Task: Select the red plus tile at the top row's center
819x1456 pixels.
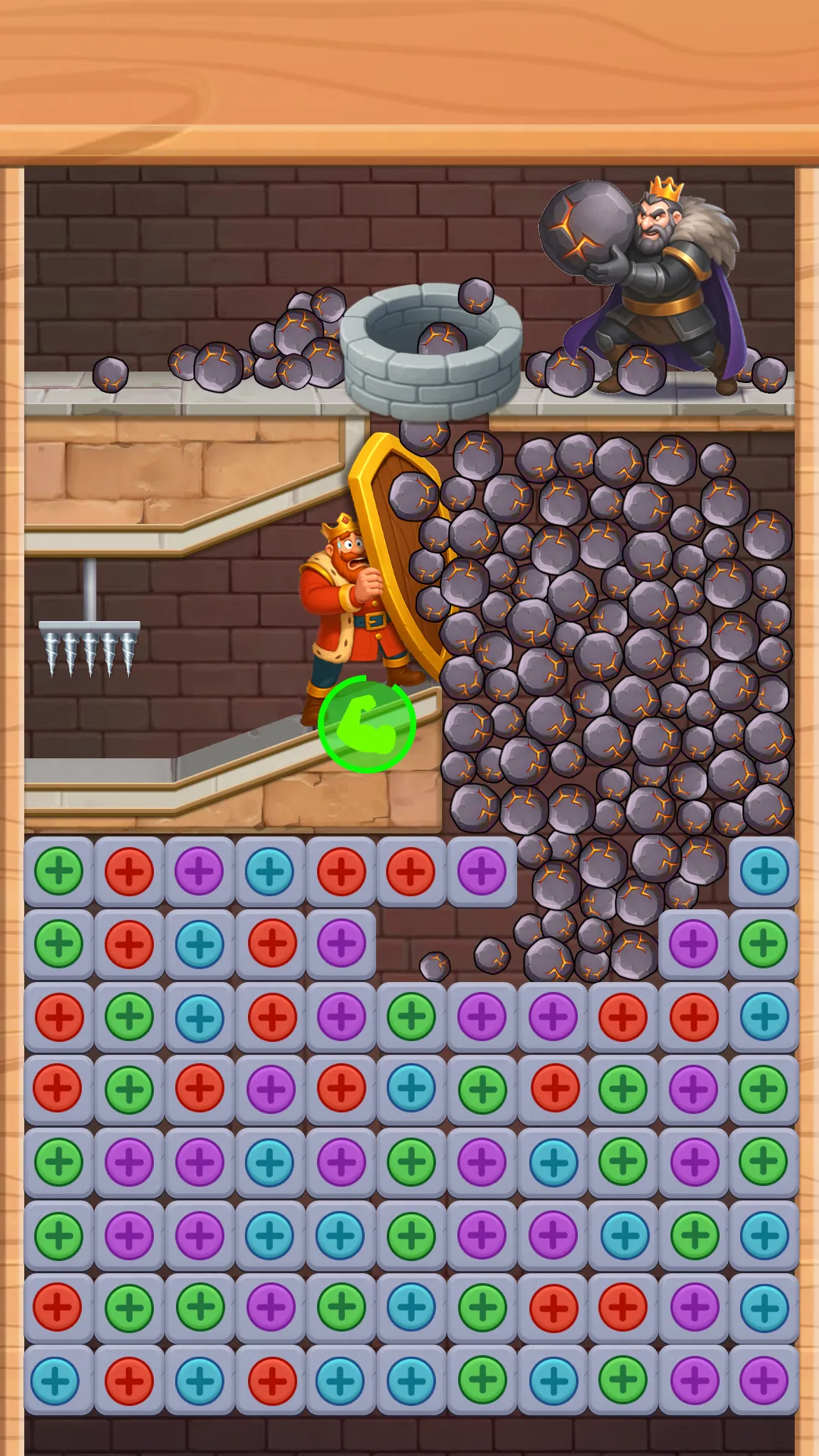Action: point(340,871)
